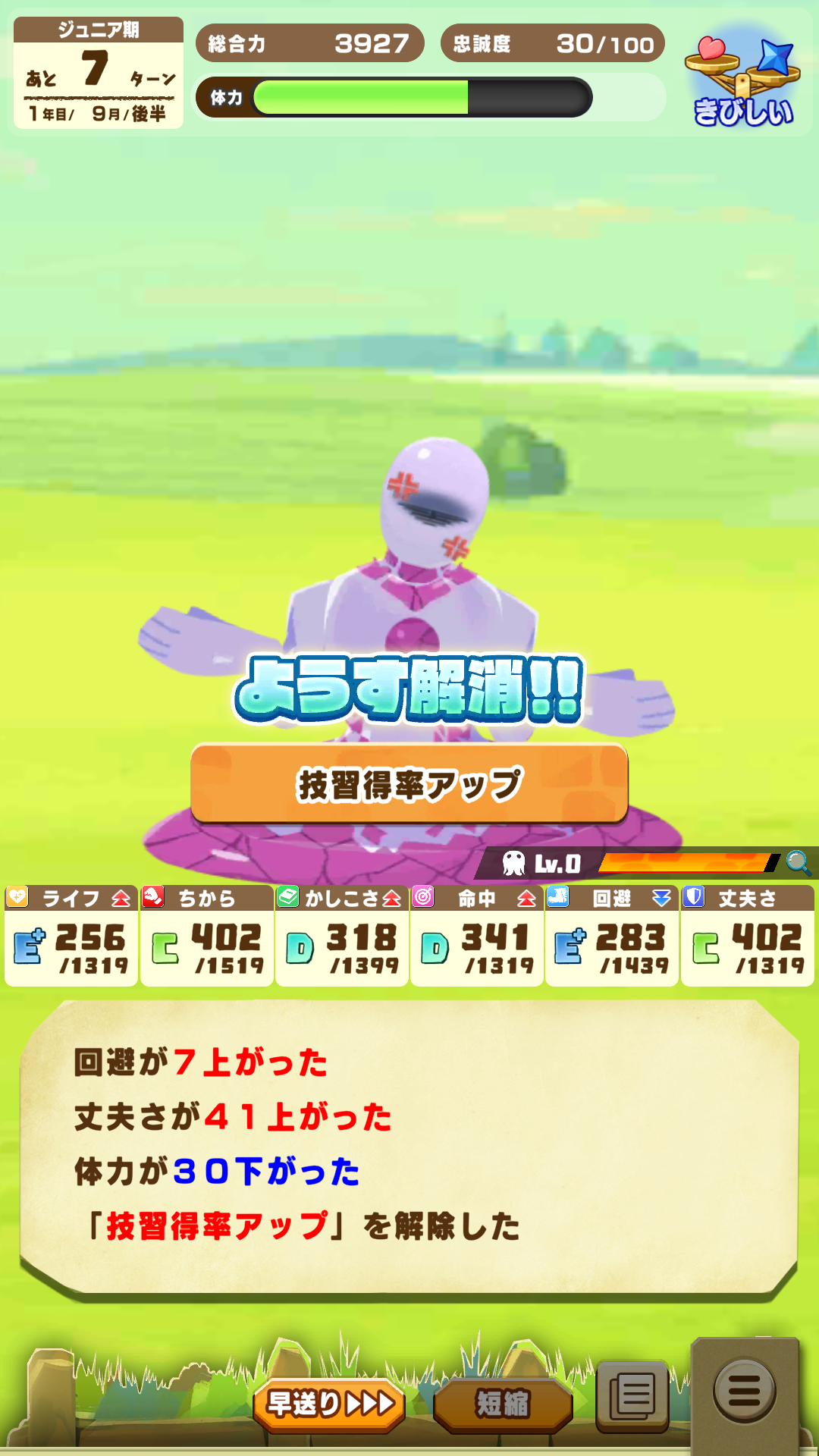Tap the 短縮 shorten button

[502, 1404]
